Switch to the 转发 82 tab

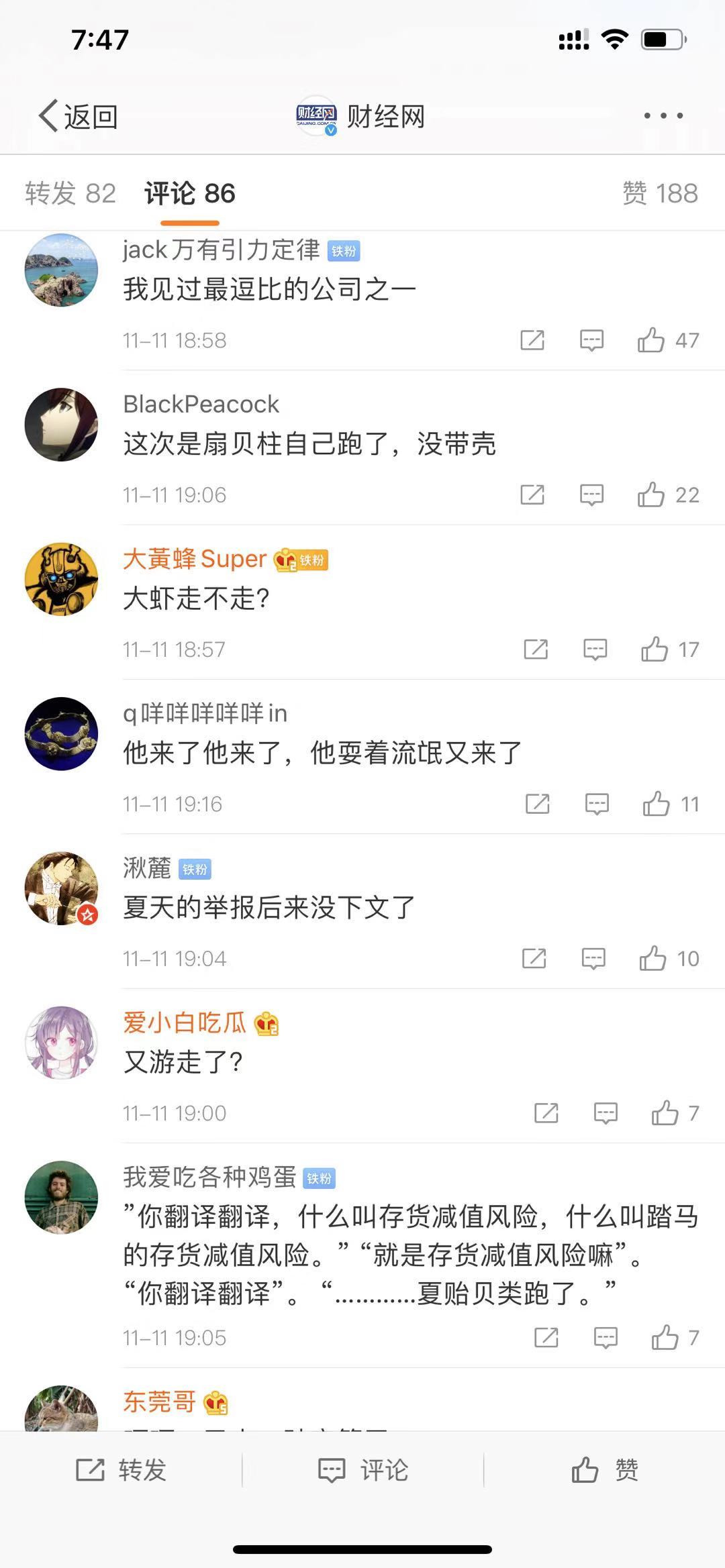tap(70, 194)
